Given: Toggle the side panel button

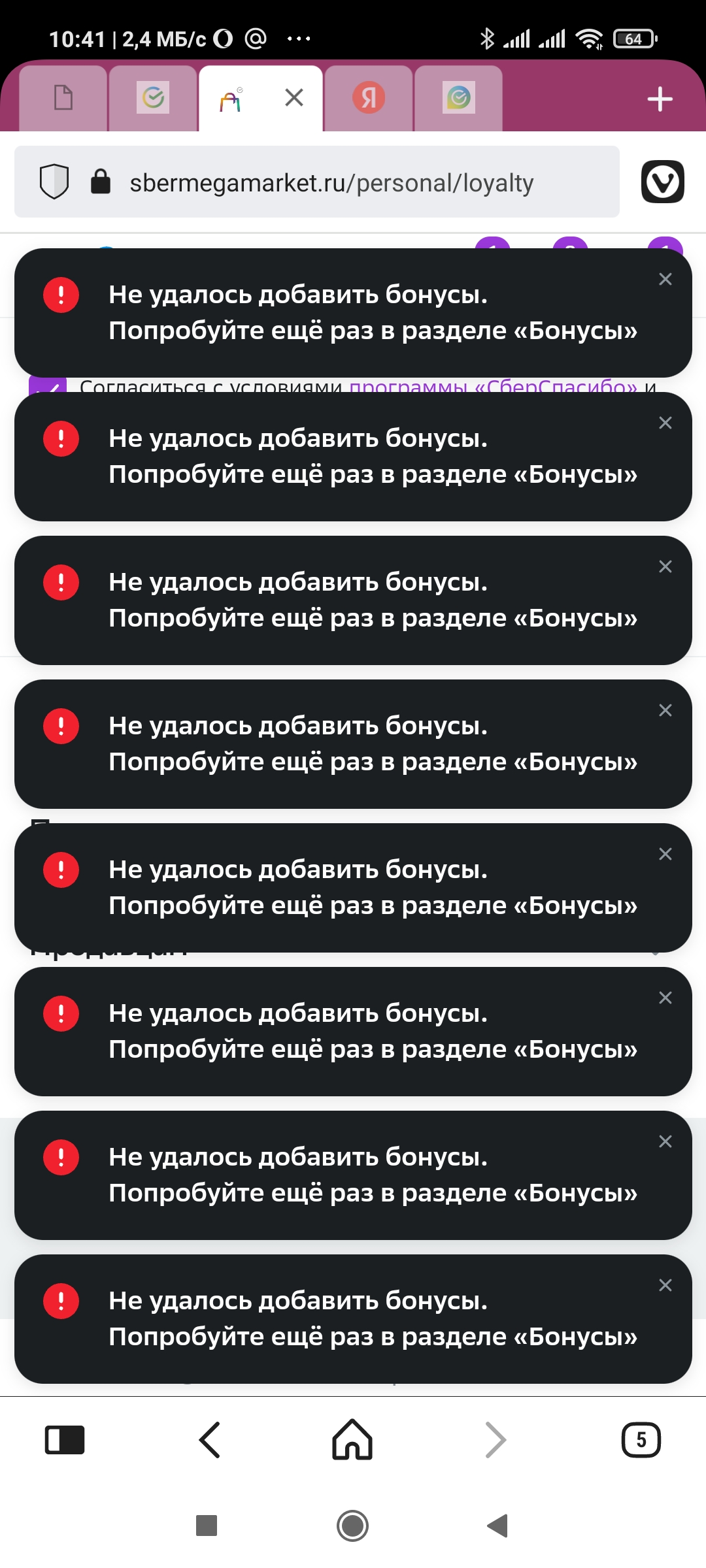Looking at the screenshot, I should [x=65, y=1440].
